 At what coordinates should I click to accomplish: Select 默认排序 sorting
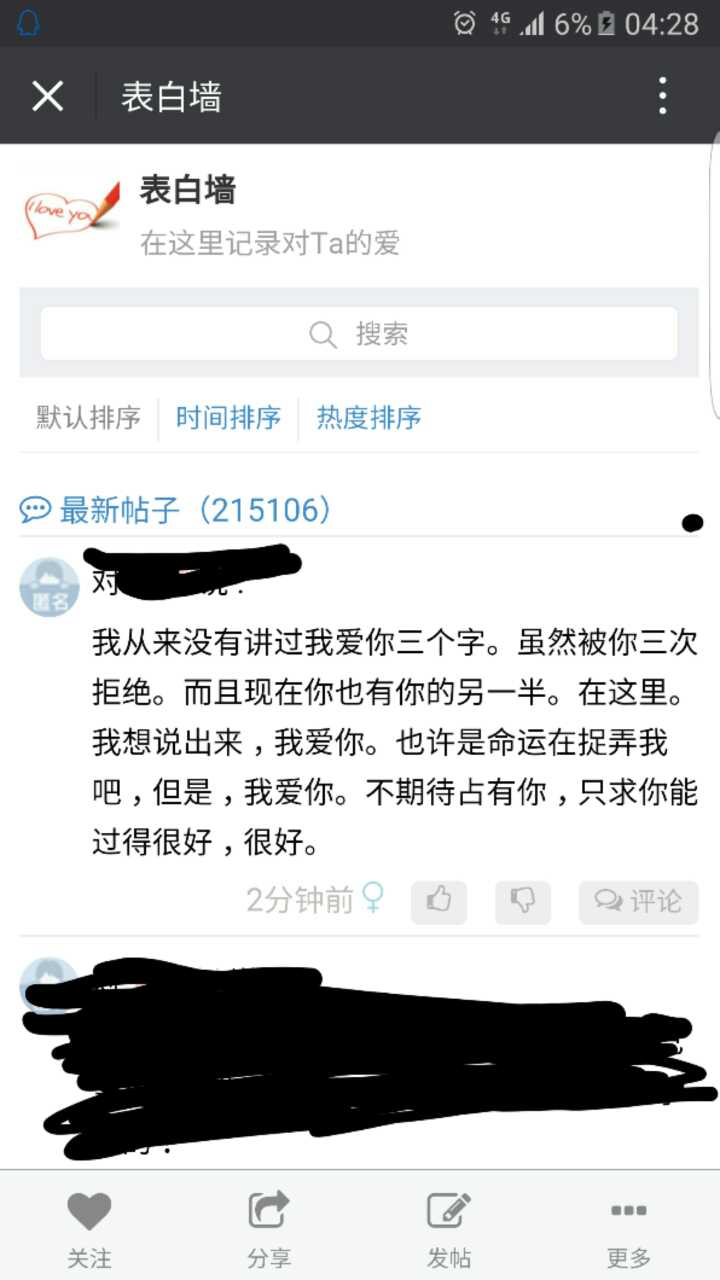click(89, 417)
